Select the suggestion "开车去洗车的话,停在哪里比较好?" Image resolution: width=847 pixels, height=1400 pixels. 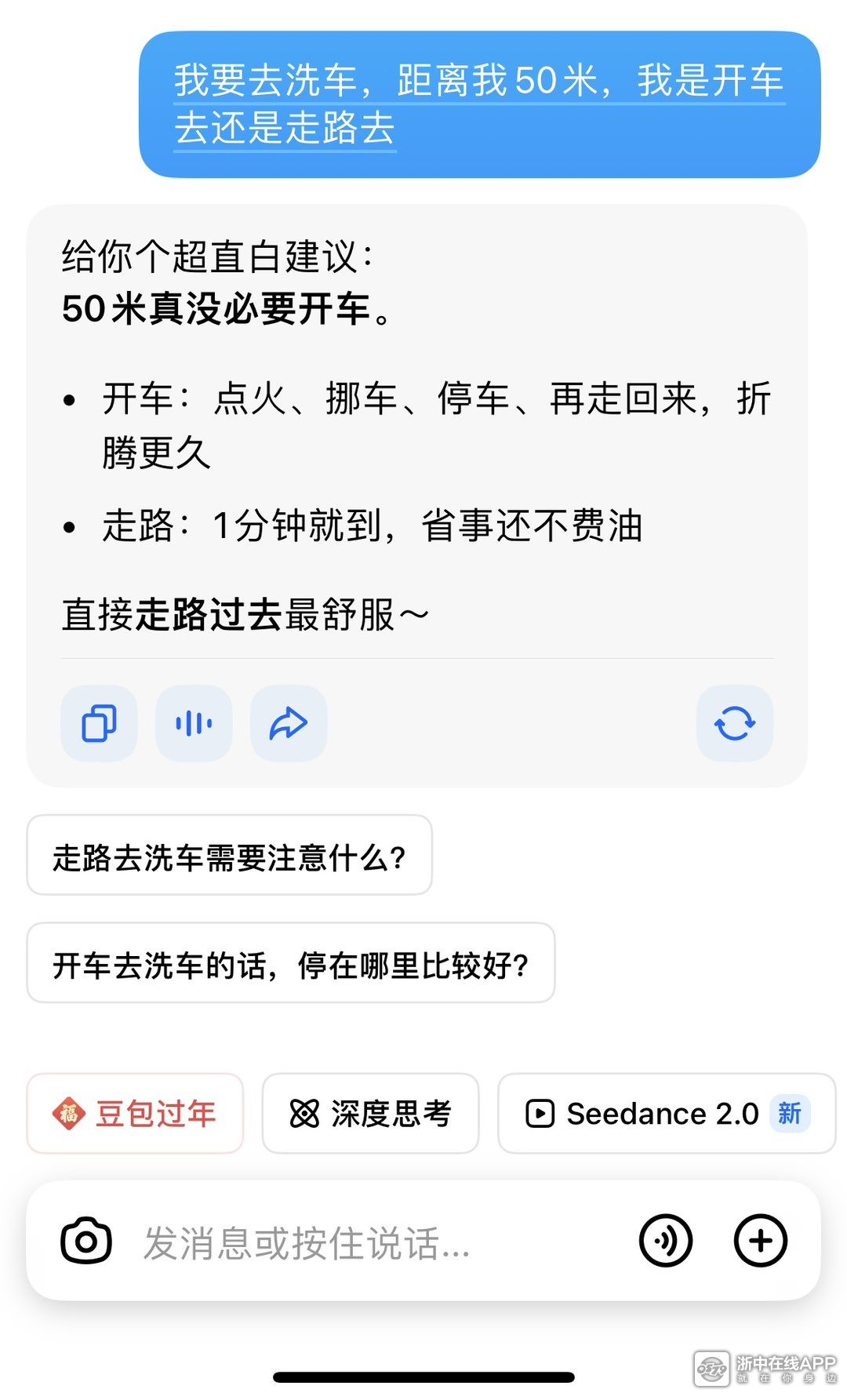coord(291,963)
